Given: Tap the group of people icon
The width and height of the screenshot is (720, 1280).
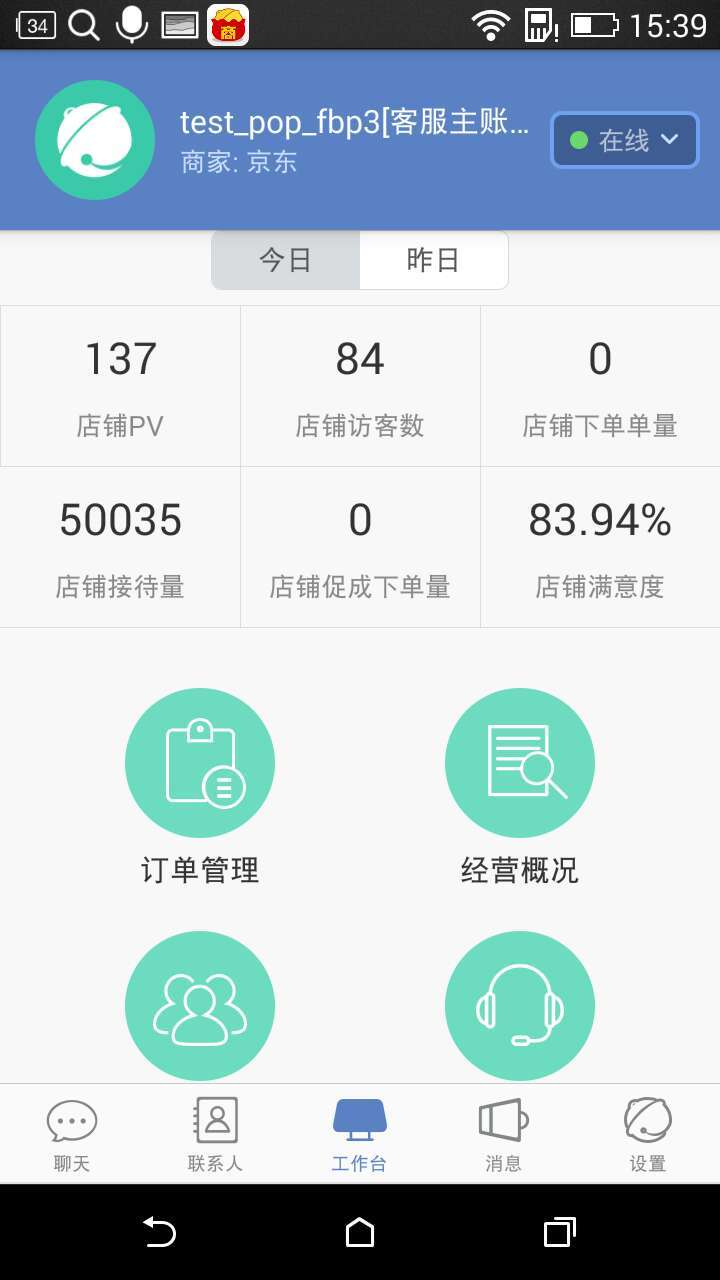Looking at the screenshot, I should click(x=200, y=1006).
